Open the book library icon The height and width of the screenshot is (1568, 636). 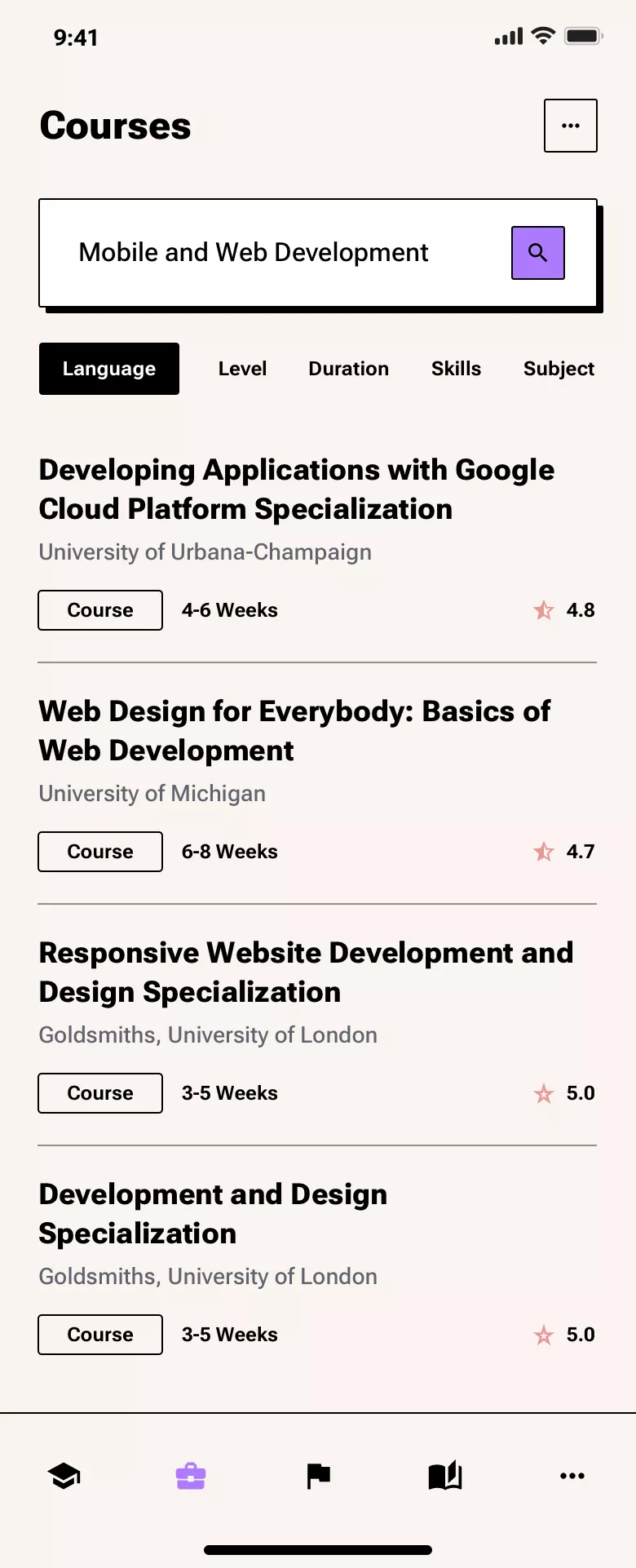click(445, 1475)
